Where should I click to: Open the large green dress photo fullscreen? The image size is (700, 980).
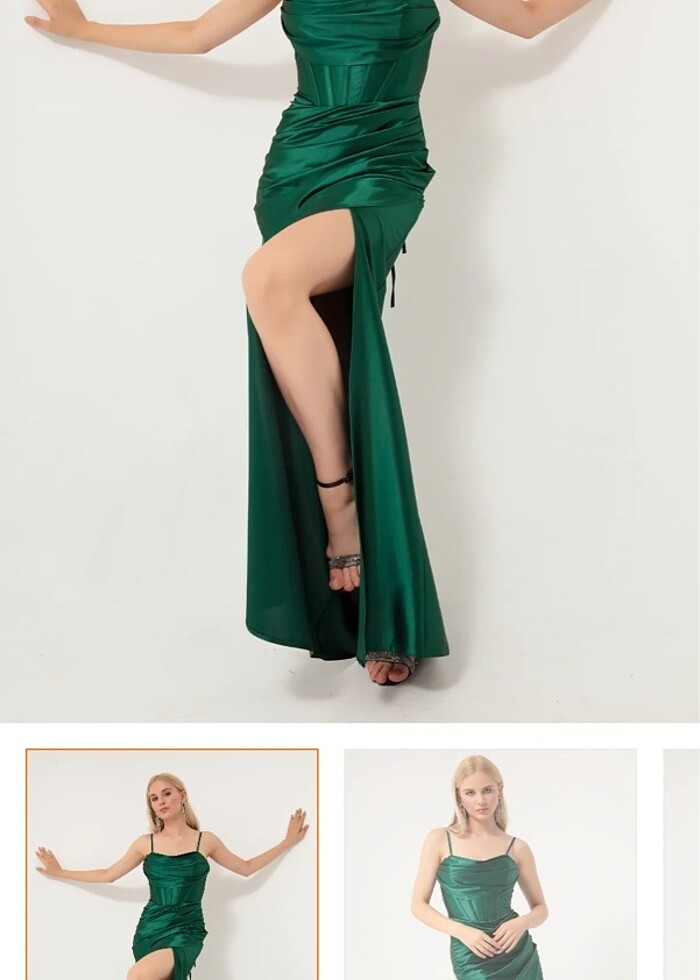350,360
